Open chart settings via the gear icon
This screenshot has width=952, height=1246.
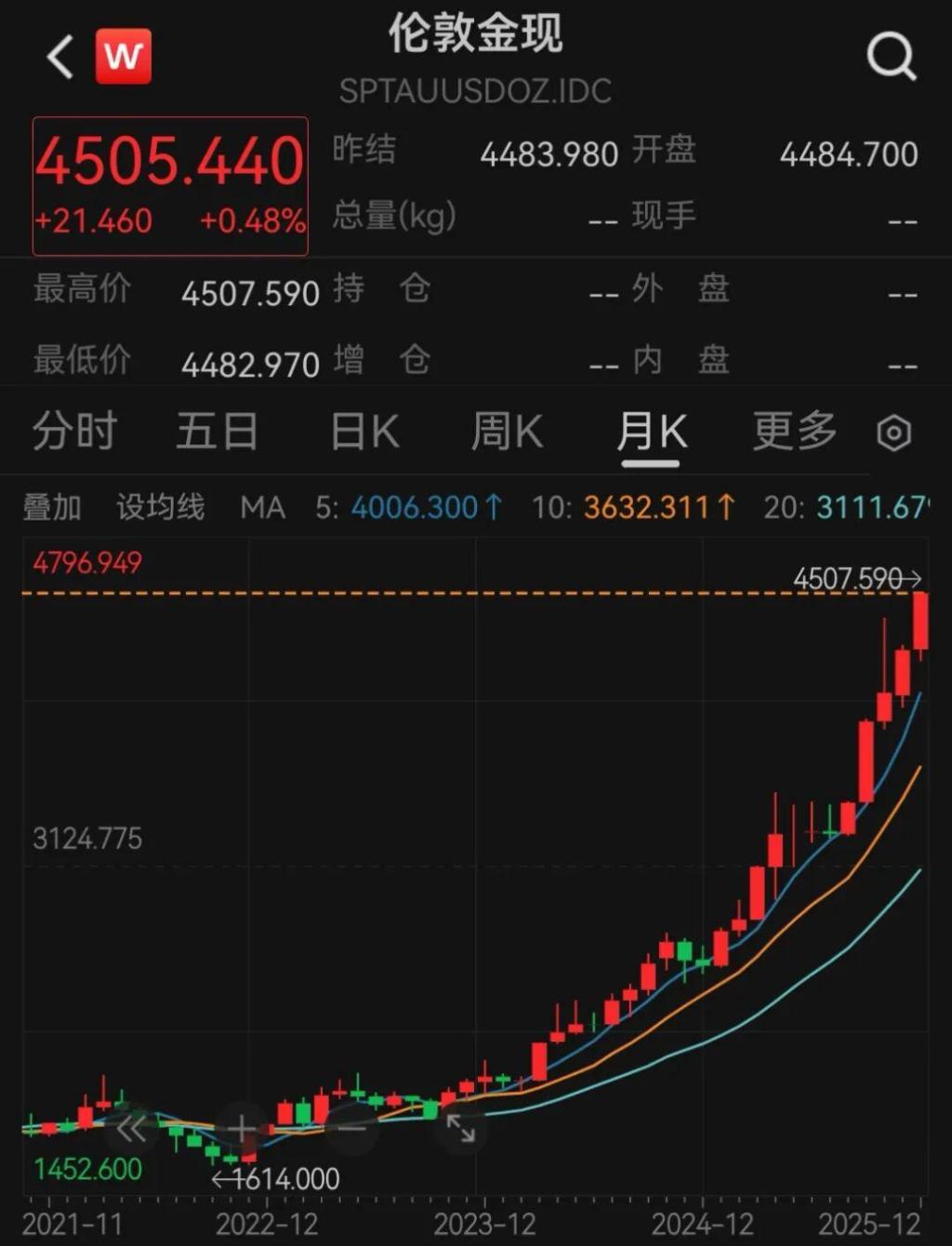(x=895, y=431)
